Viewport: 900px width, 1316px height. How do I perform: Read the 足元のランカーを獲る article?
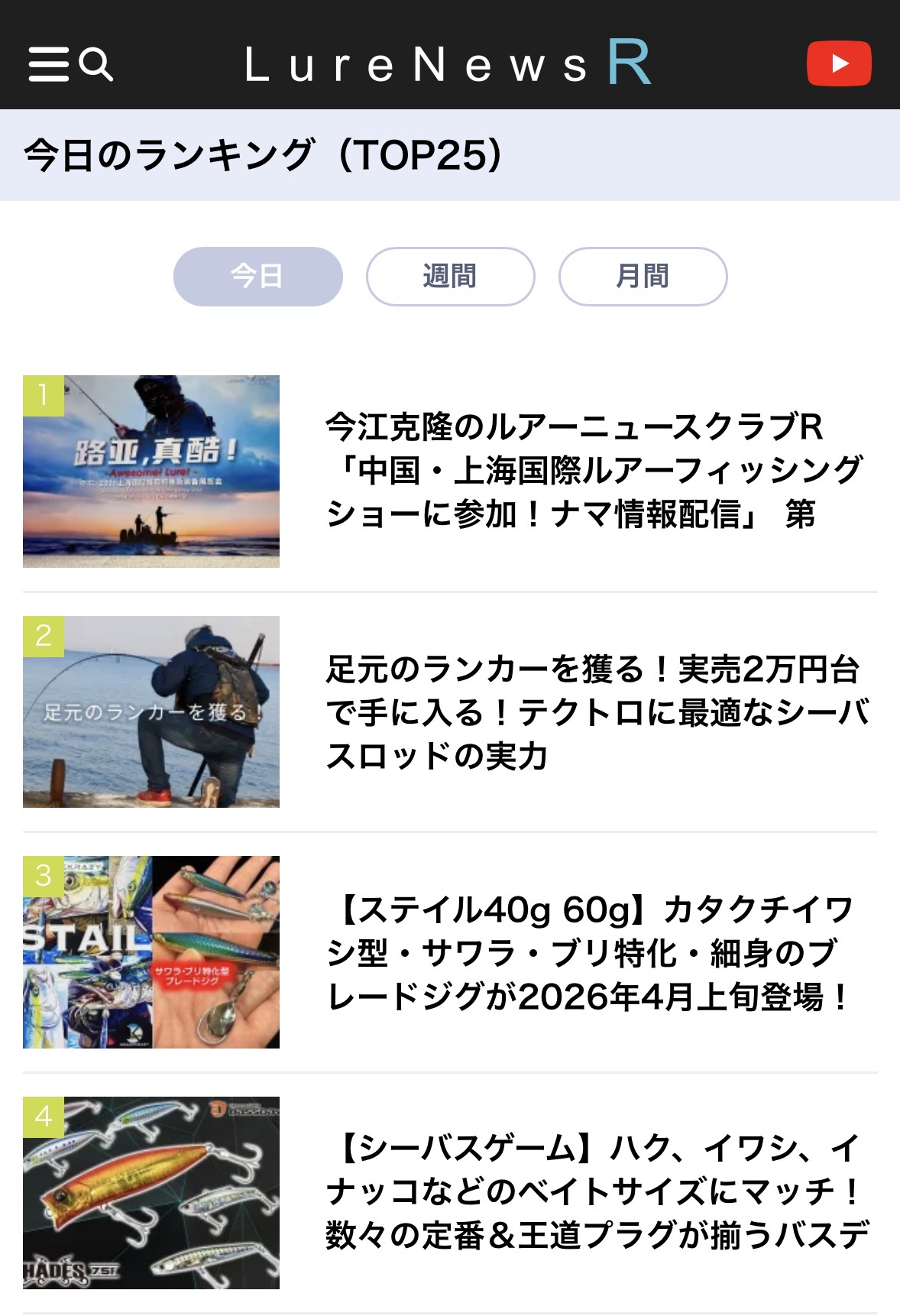coord(596,711)
